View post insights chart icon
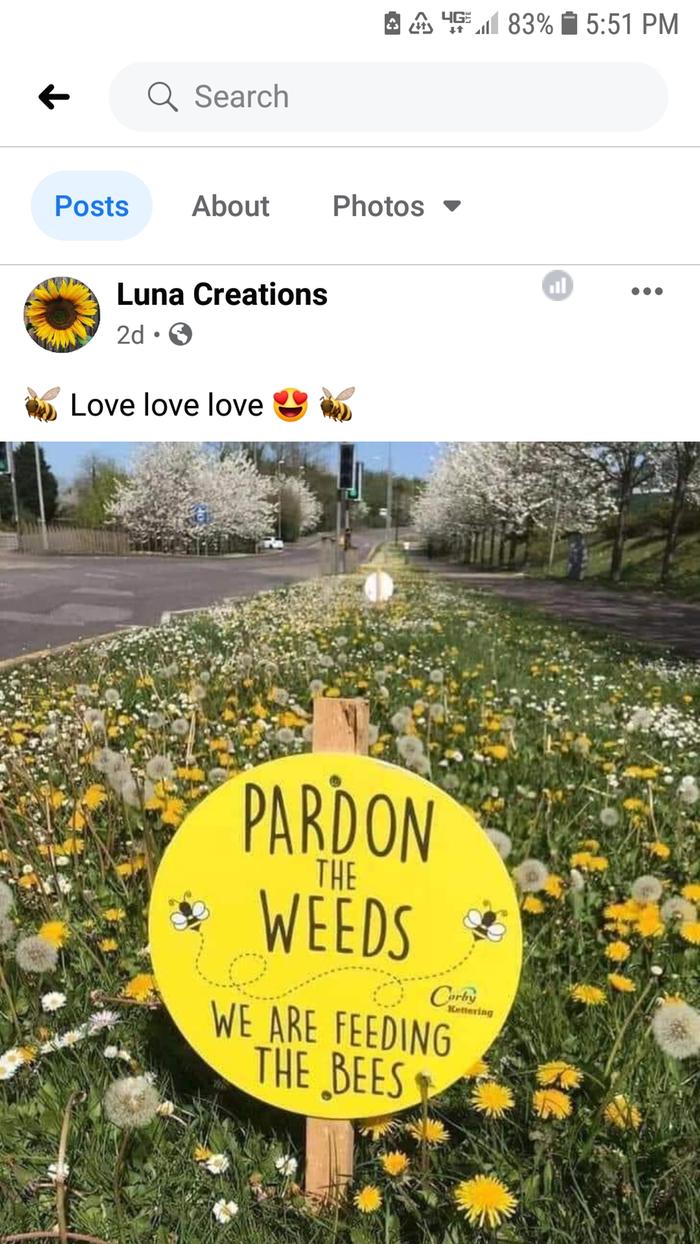Image resolution: width=700 pixels, height=1244 pixels. pos(558,287)
